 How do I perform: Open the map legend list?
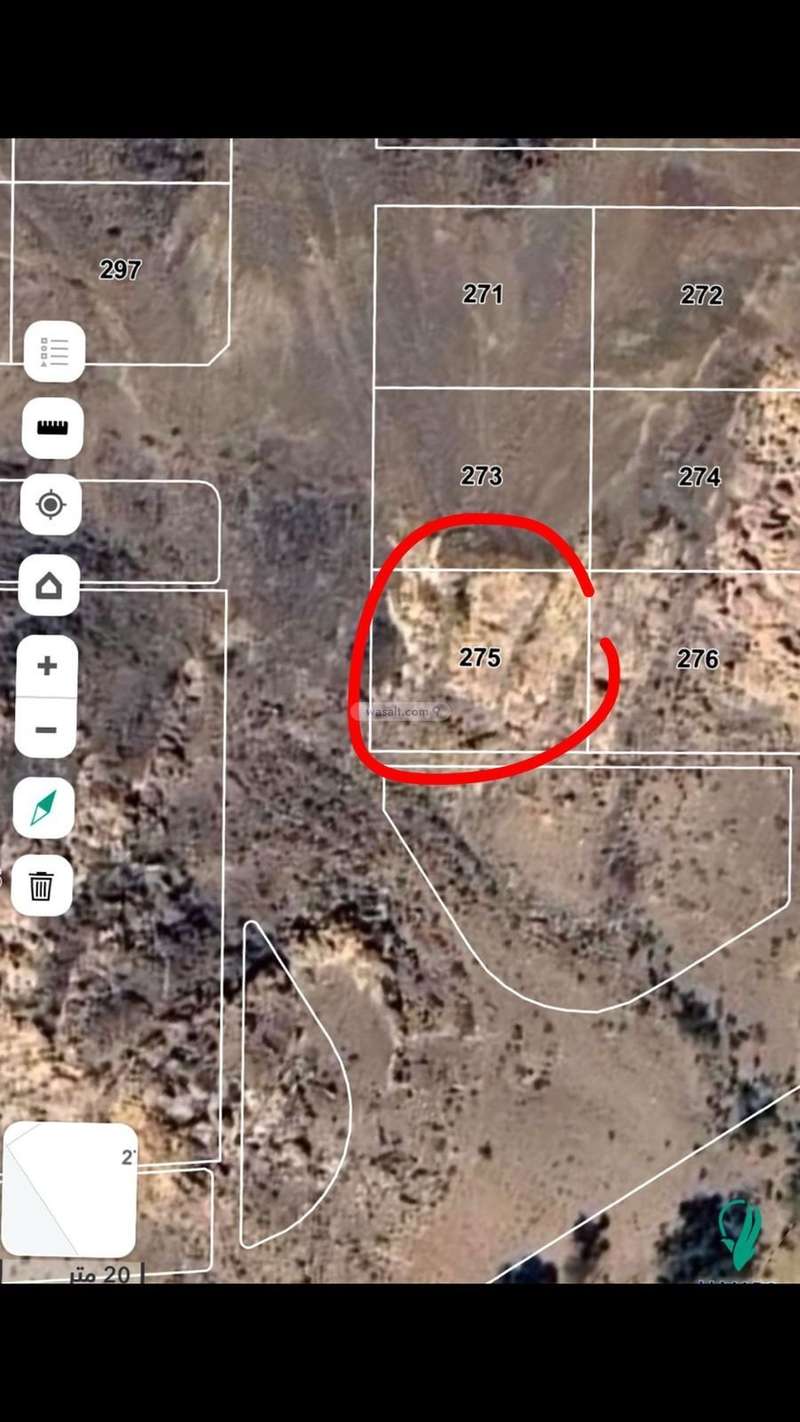(x=53, y=351)
